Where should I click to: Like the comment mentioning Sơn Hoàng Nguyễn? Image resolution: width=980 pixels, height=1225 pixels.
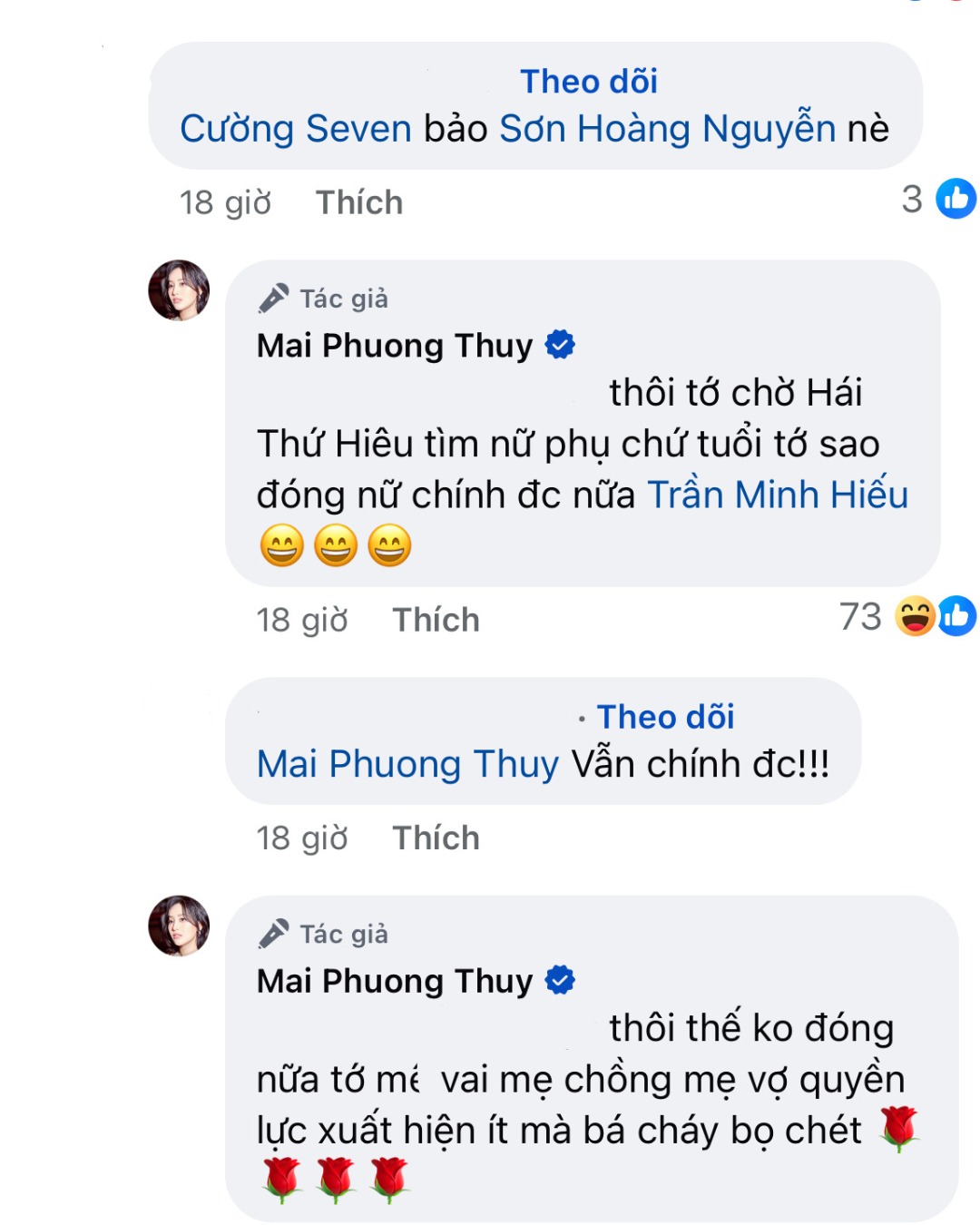[x=358, y=202]
